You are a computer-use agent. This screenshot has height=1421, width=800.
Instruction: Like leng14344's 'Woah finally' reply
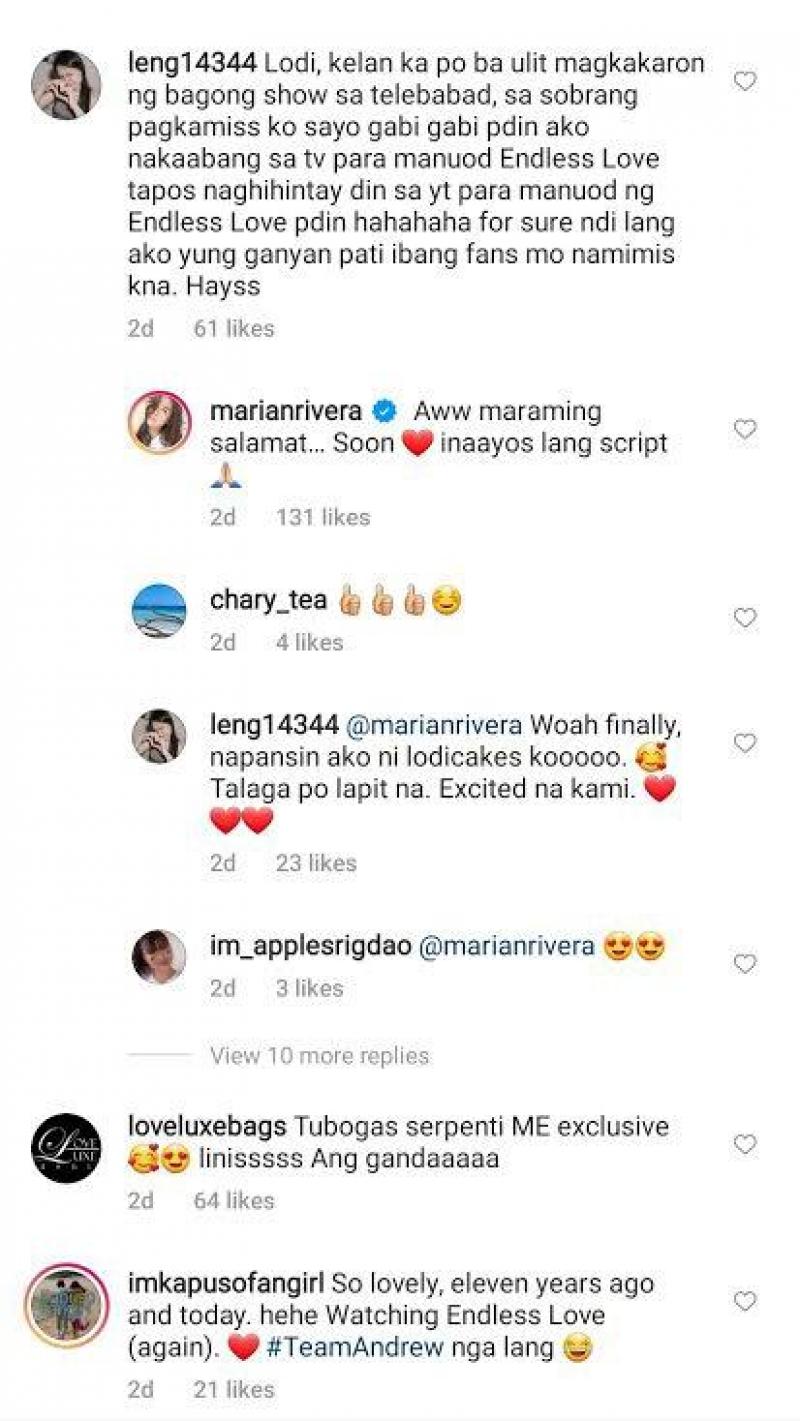pyautogui.click(x=745, y=743)
